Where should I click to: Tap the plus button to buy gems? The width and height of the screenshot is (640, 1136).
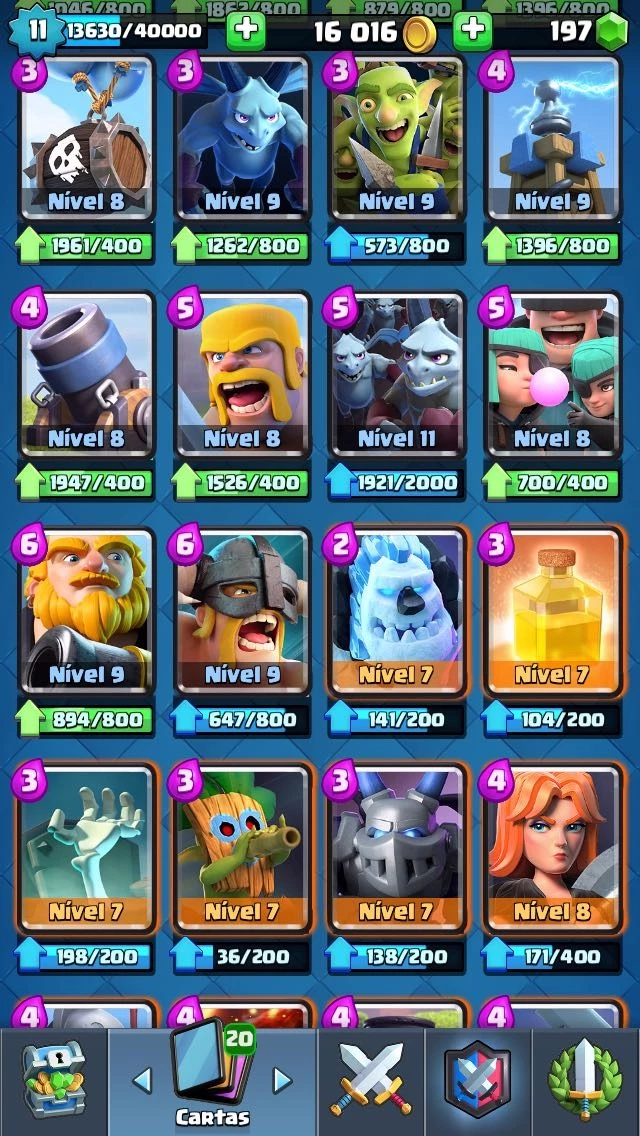tap(472, 31)
